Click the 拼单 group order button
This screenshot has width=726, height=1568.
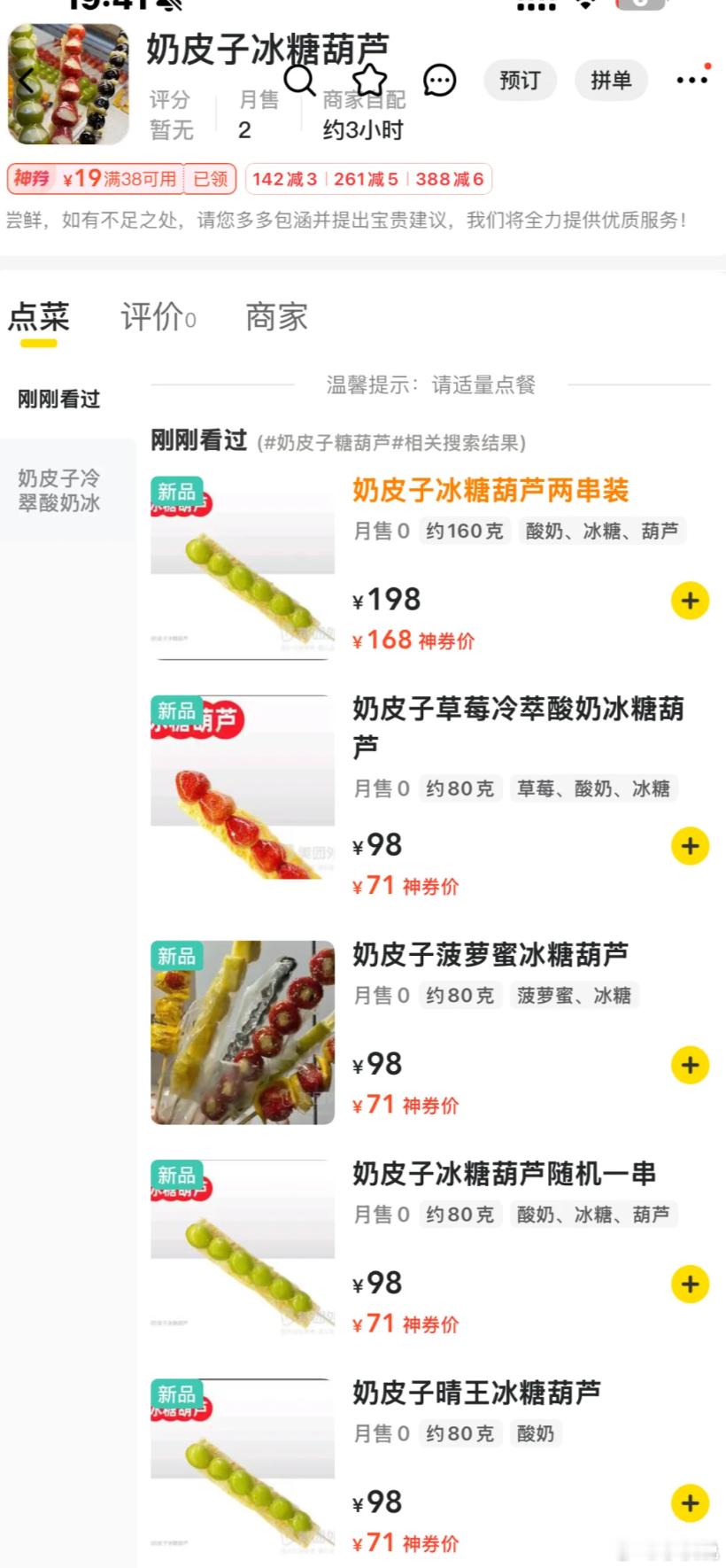(x=610, y=81)
